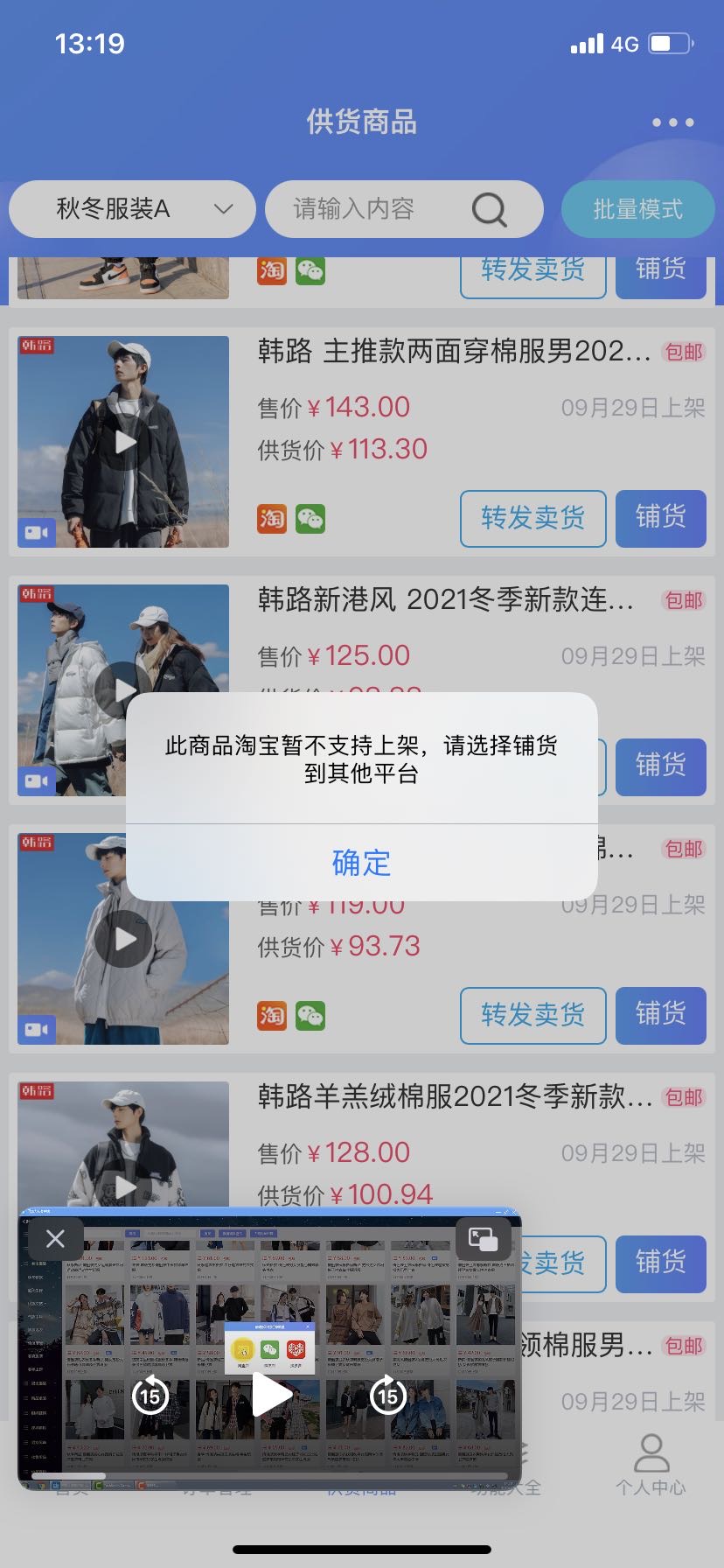Confirm the dialog with 确定
724x1568 pixels.
click(361, 863)
